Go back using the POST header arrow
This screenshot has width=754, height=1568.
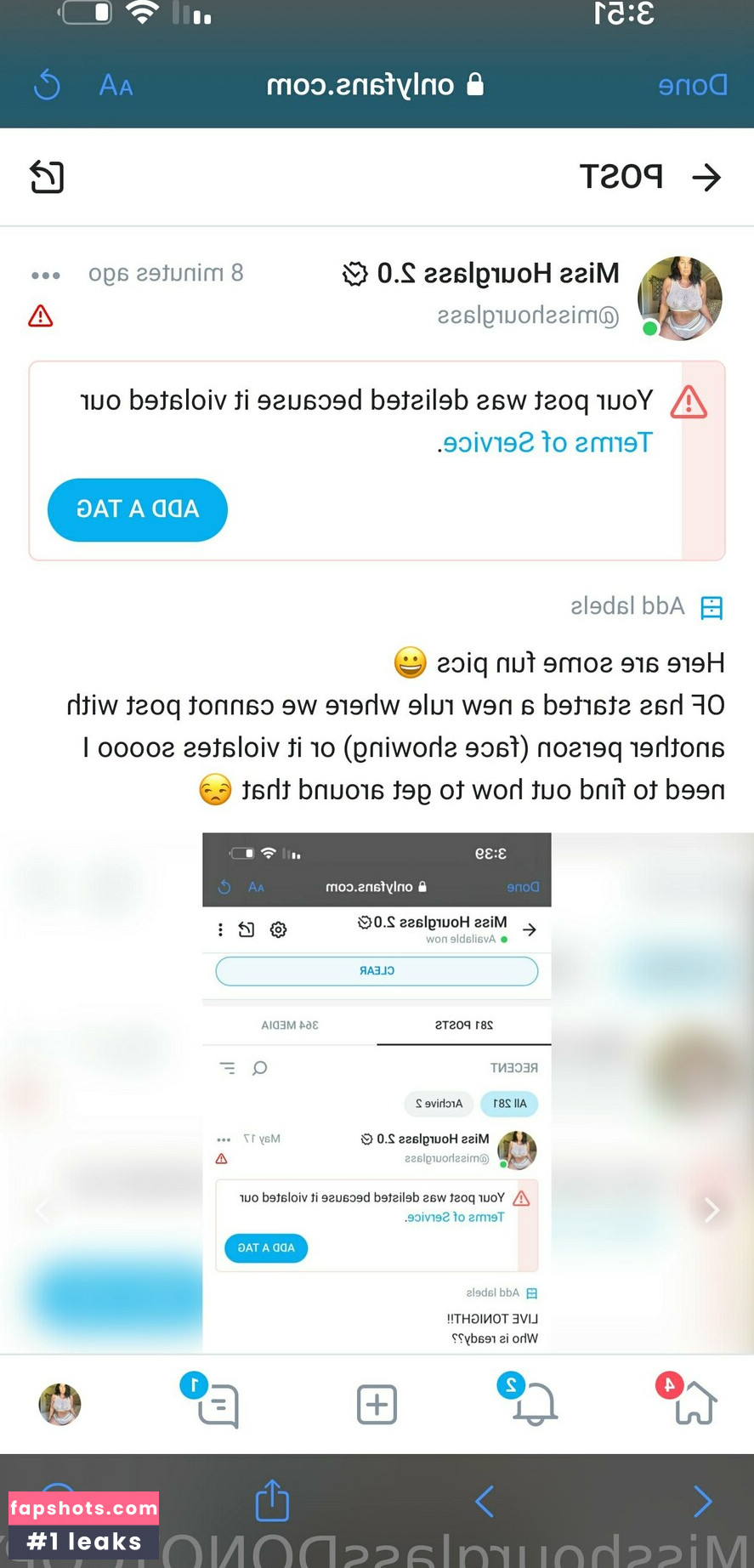tap(706, 177)
